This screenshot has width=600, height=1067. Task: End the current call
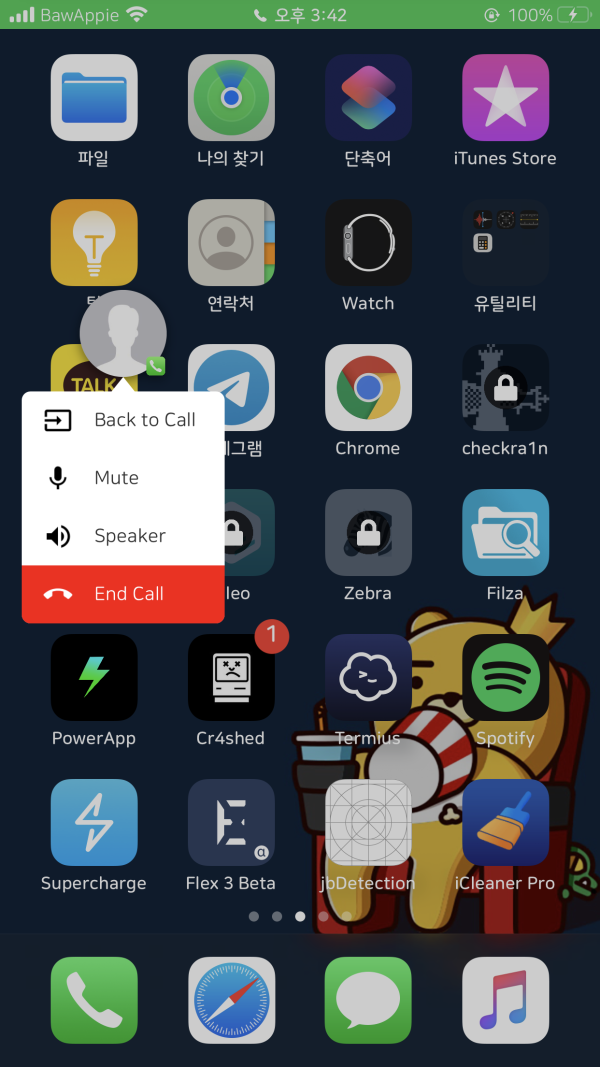[x=123, y=594]
